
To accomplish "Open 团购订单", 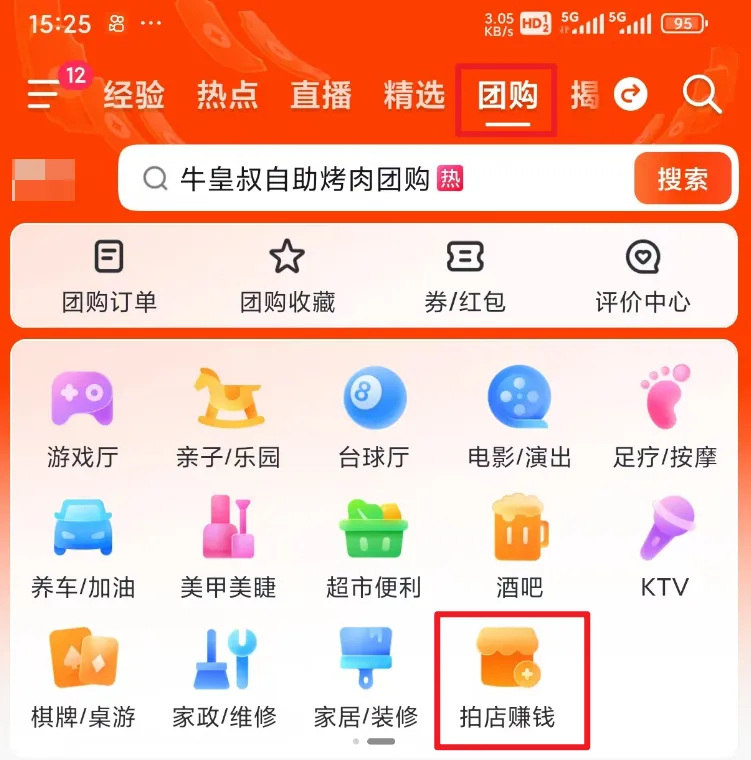I will click(x=109, y=274).
